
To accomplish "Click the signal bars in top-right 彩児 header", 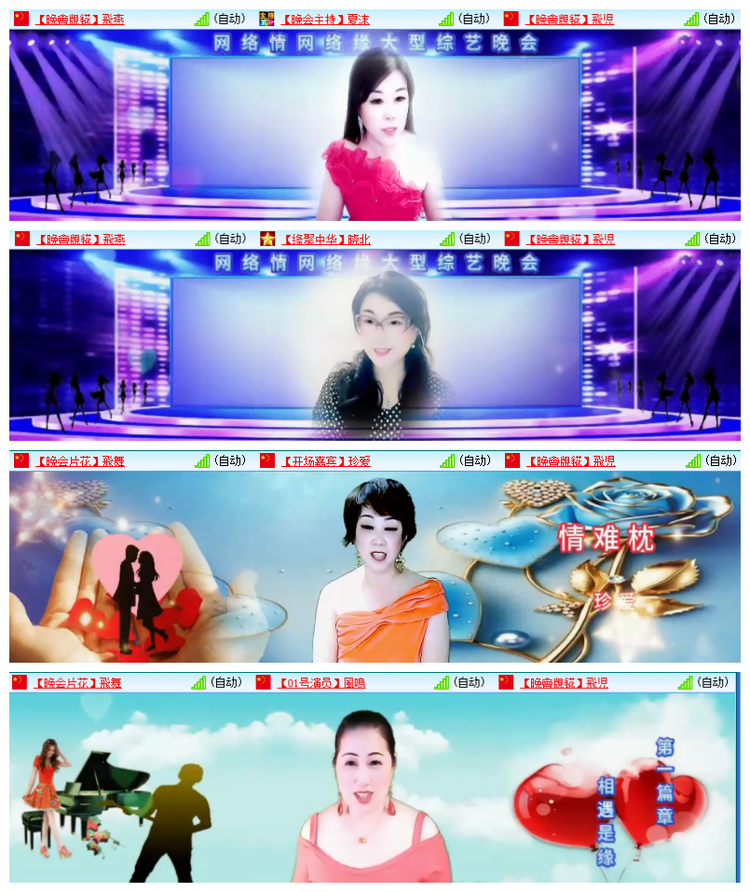I will [x=690, y=16].
